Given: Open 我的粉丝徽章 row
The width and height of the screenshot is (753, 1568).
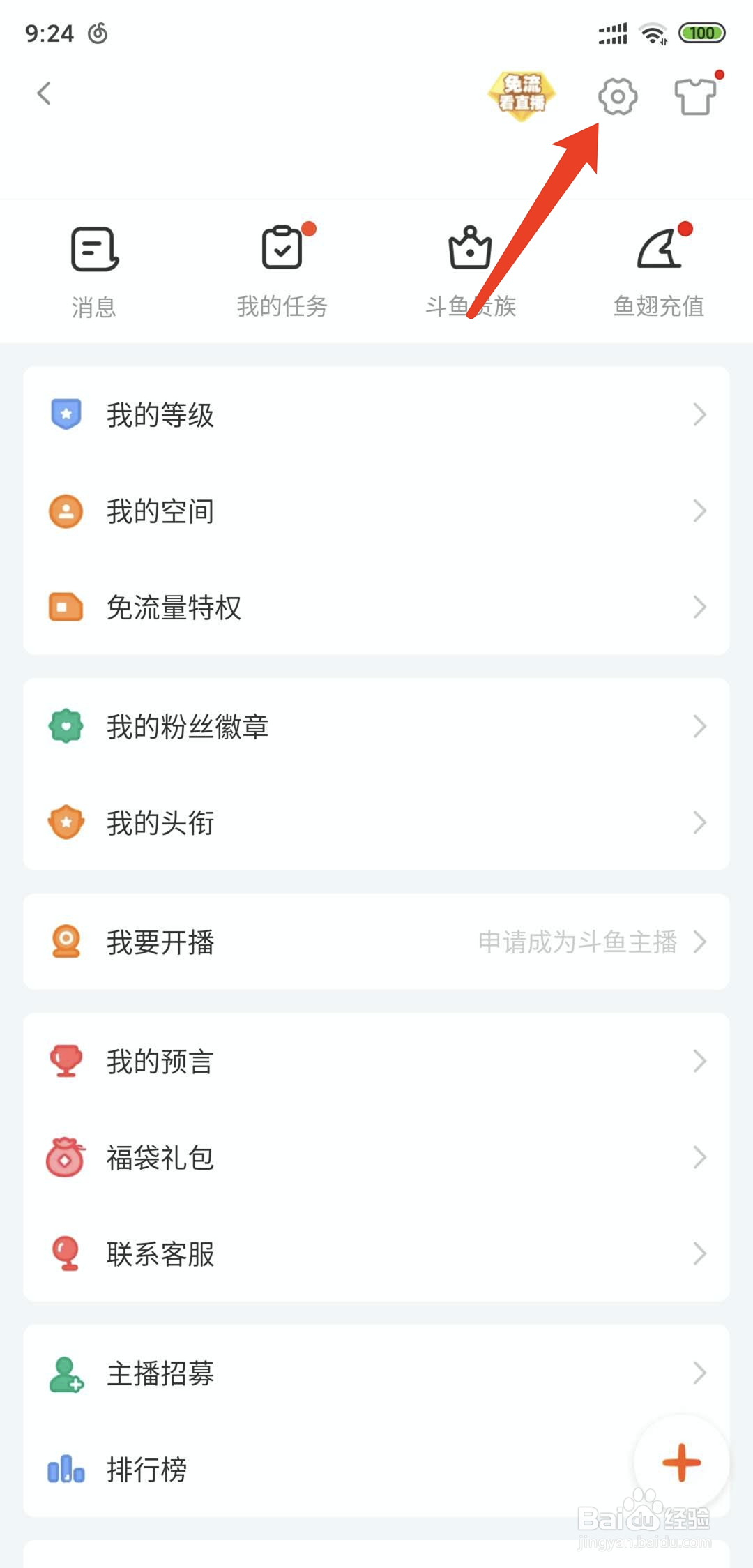Looking at the screenshot, I should (376, 726).
